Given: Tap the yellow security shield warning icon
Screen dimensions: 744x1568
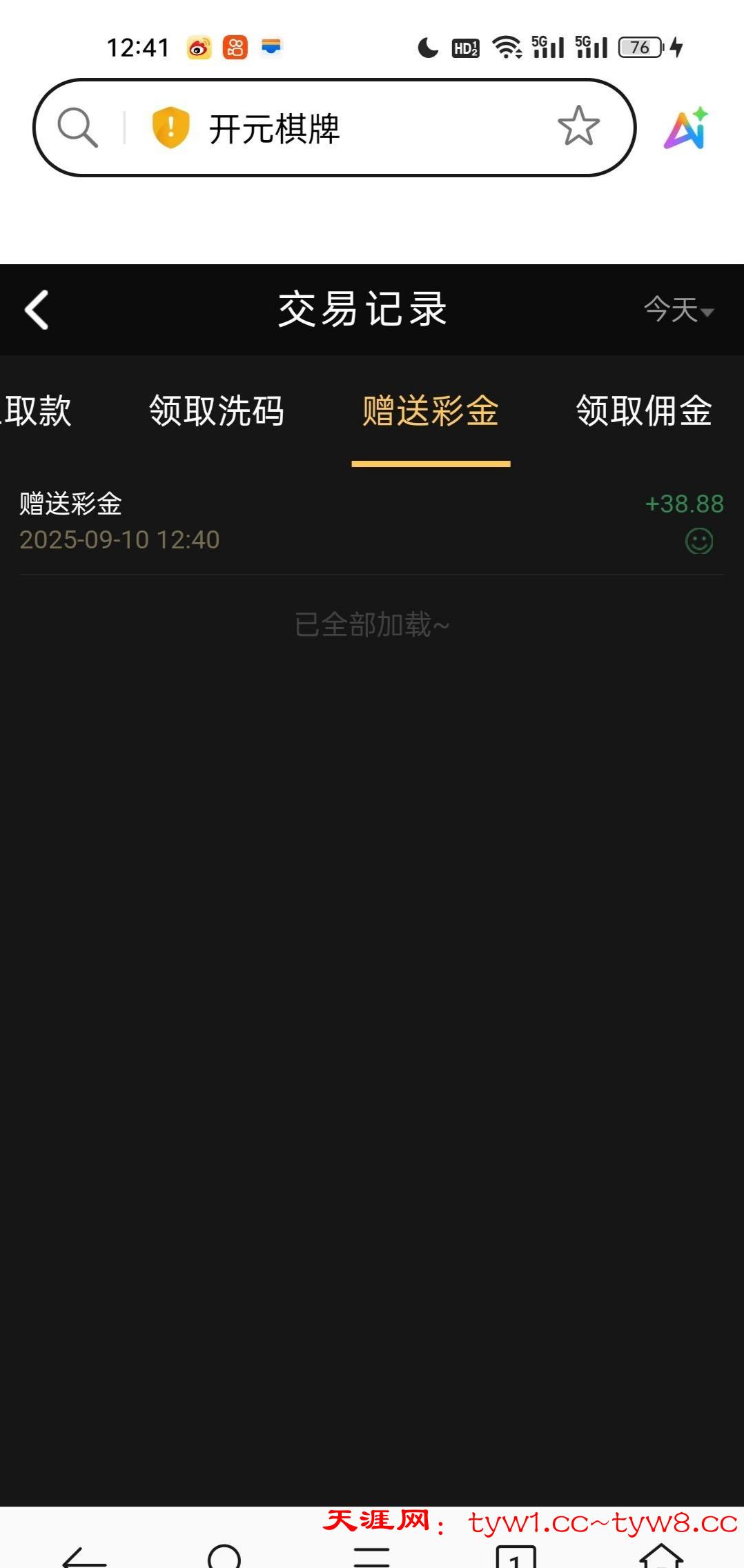Looking at the screenshot, I should 170,128.
